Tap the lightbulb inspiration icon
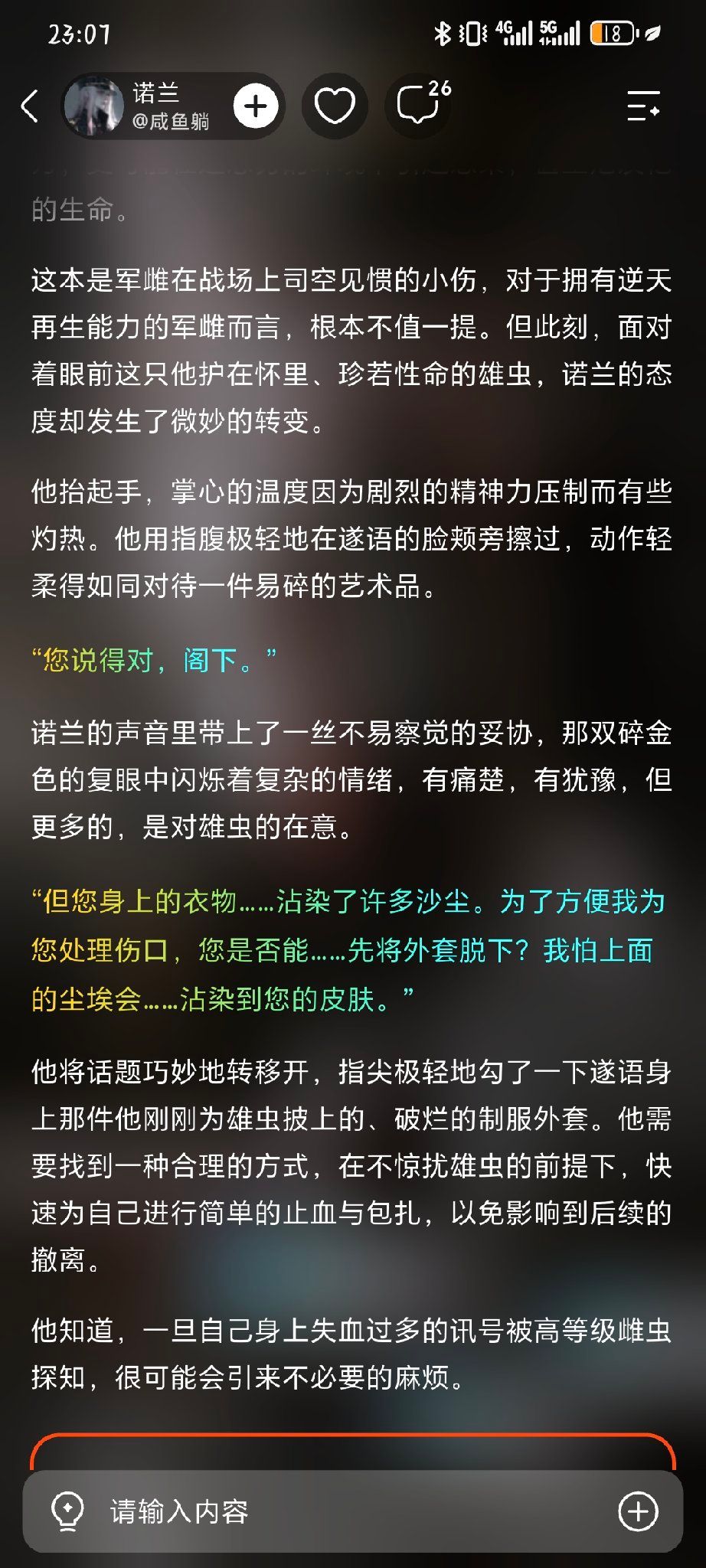Image resolution: width=706 pixels, height=1568 pixels. point(67,1511)
